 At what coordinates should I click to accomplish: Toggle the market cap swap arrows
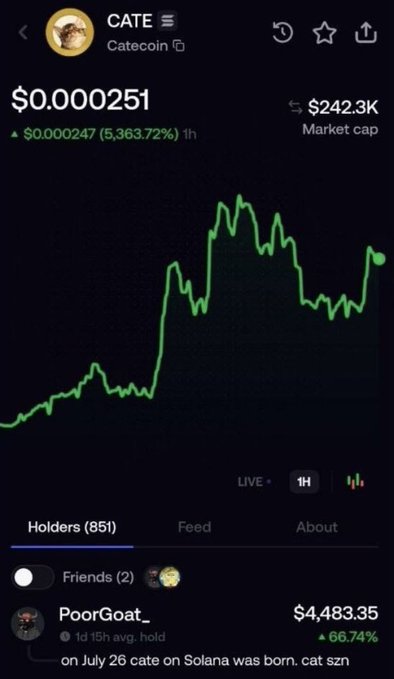tap(296, 107)
